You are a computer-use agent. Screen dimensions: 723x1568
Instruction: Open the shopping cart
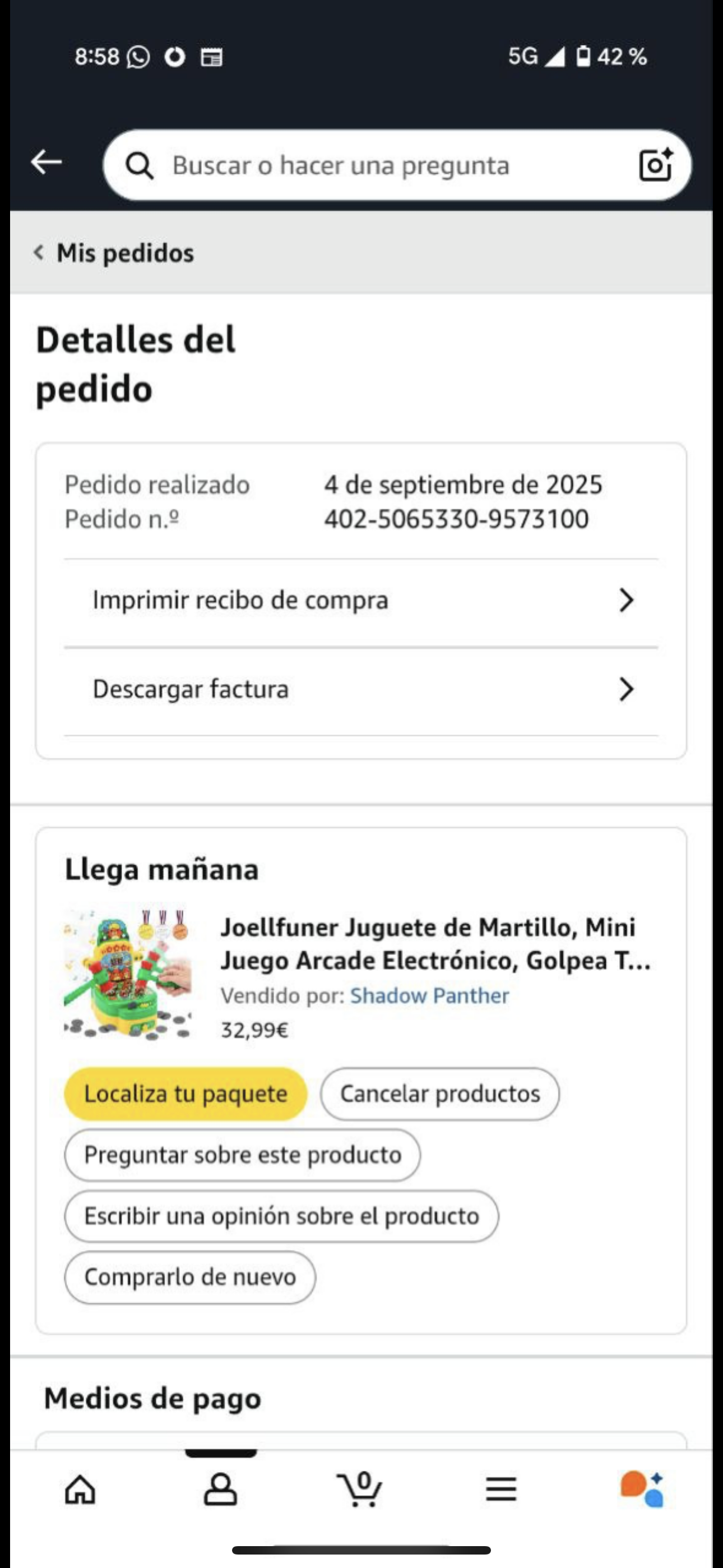(361, 1489)
